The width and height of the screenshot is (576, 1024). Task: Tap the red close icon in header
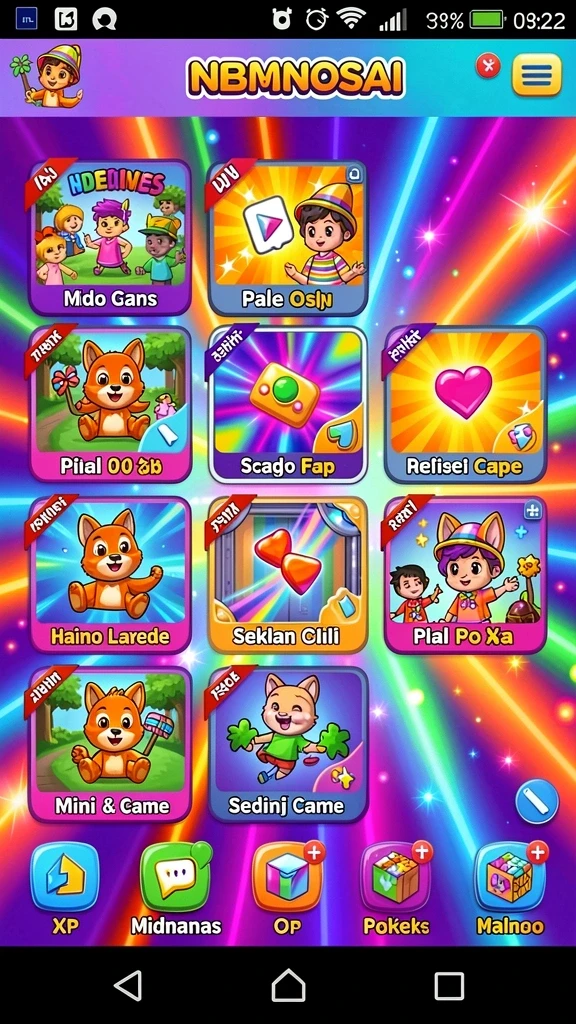[487, 66]
